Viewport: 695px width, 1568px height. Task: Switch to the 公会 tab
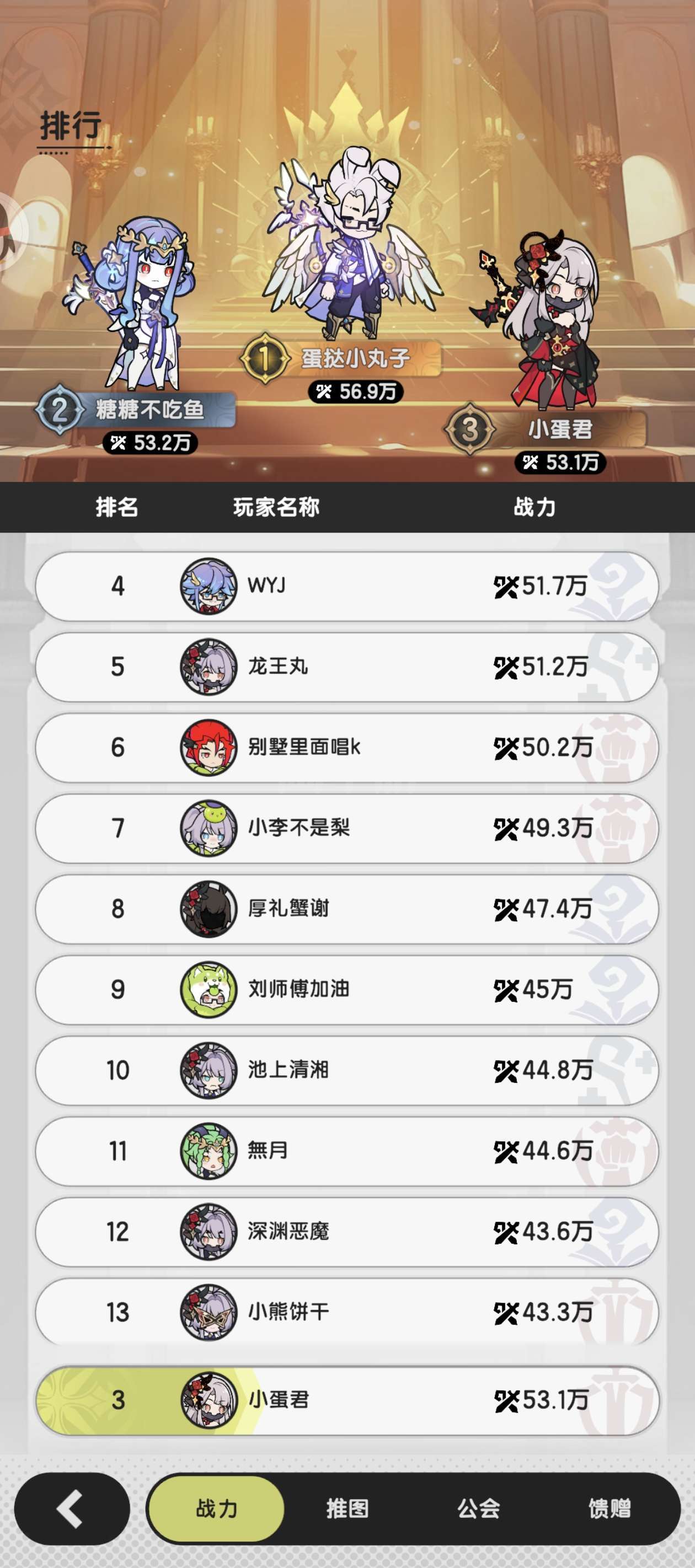(x=478, y=1508)
